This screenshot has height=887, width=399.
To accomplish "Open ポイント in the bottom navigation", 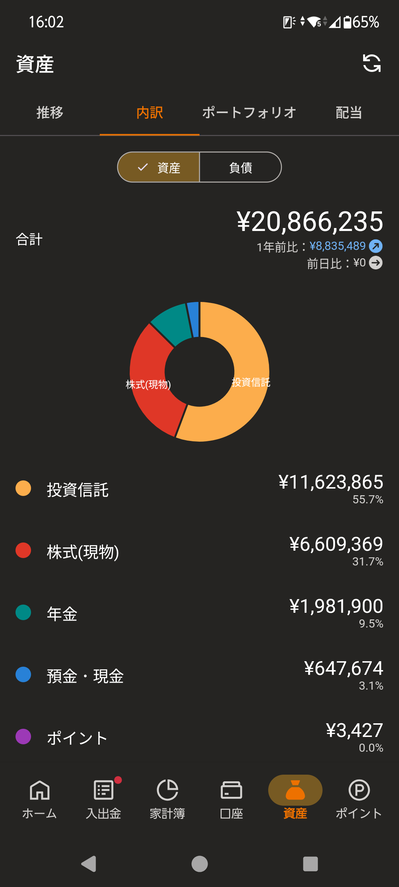I will point(359,800).
